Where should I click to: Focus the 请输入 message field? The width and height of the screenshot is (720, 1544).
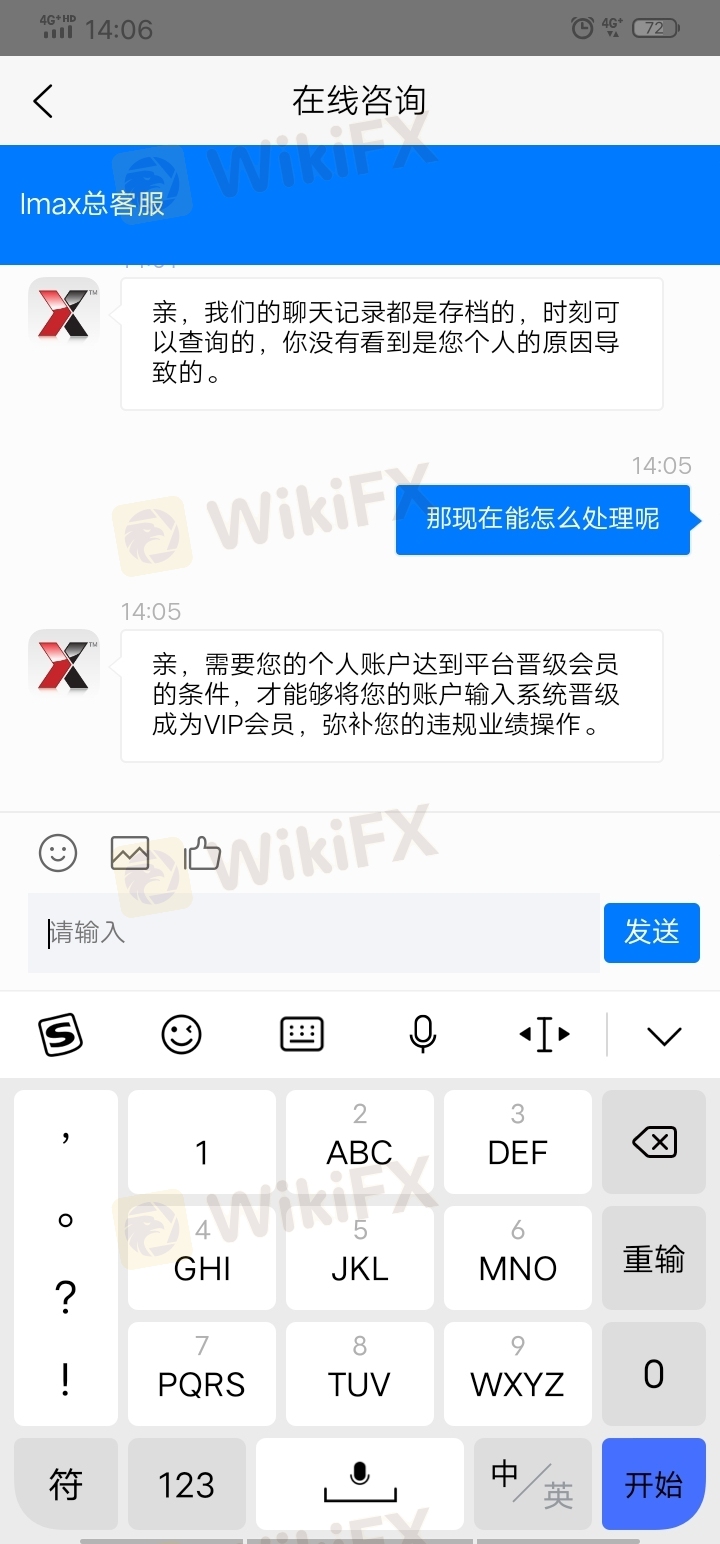(313, 933)
